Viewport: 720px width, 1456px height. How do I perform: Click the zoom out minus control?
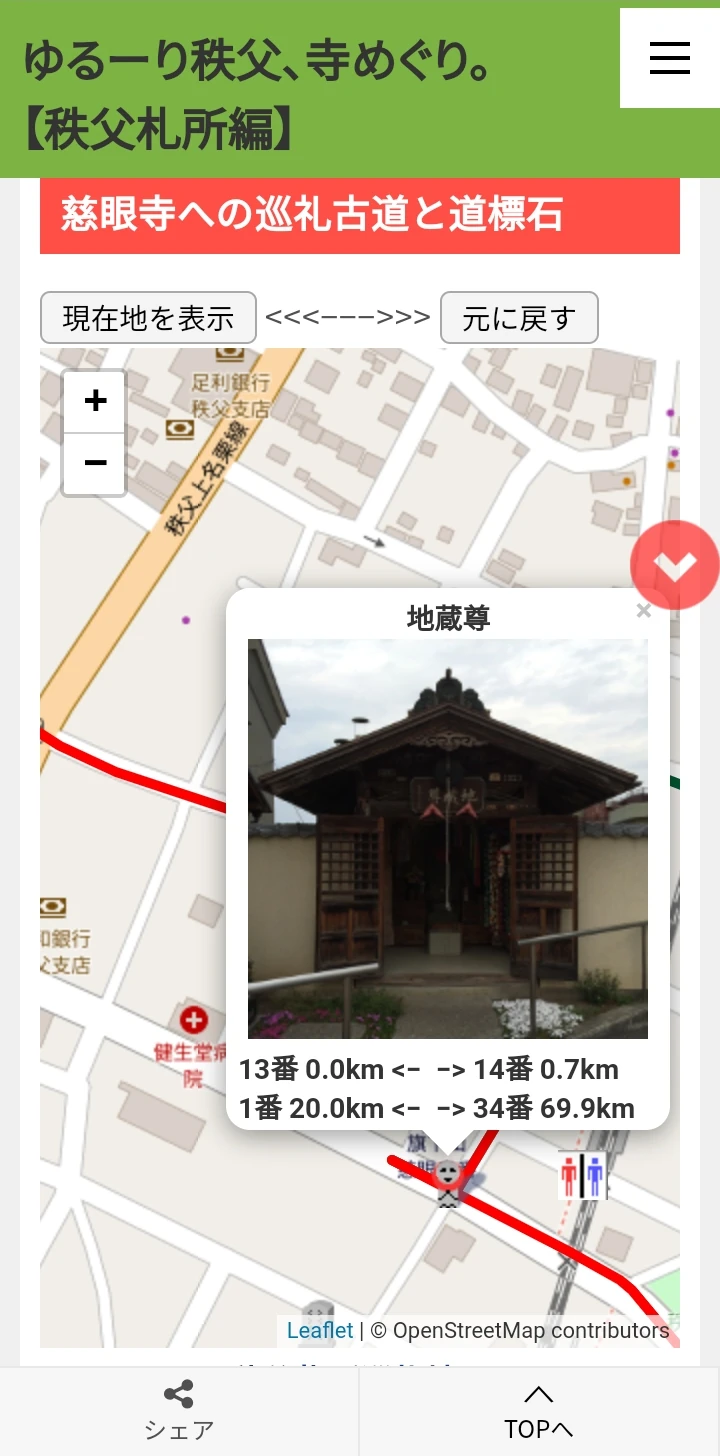point(93,463)
